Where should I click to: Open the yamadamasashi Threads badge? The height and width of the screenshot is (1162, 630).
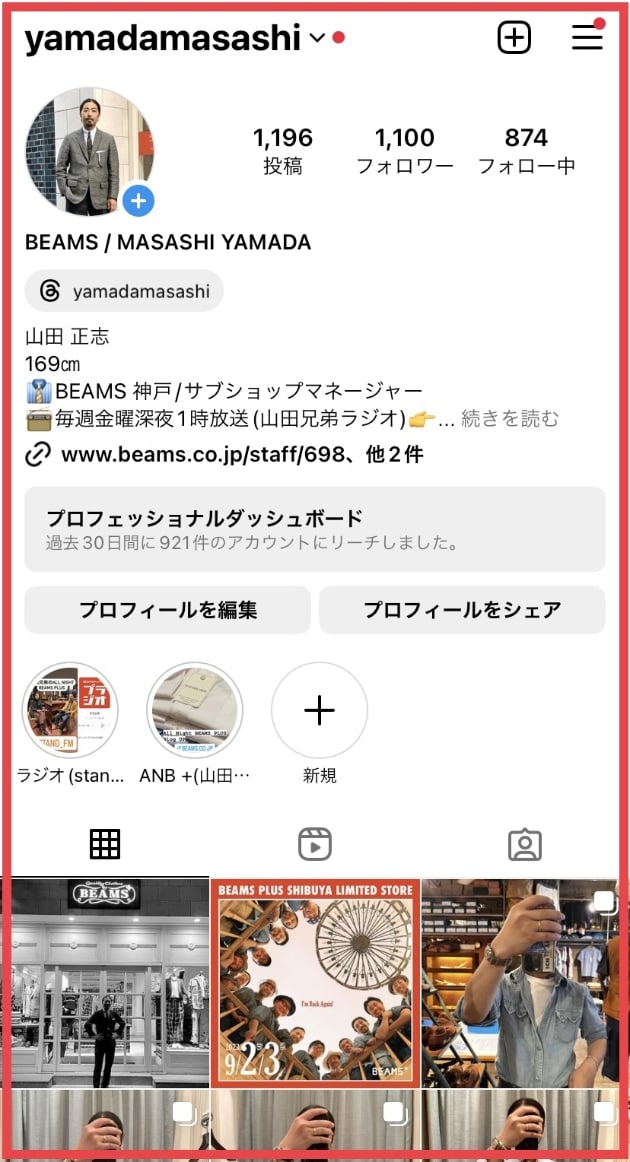tap(124, 291)
